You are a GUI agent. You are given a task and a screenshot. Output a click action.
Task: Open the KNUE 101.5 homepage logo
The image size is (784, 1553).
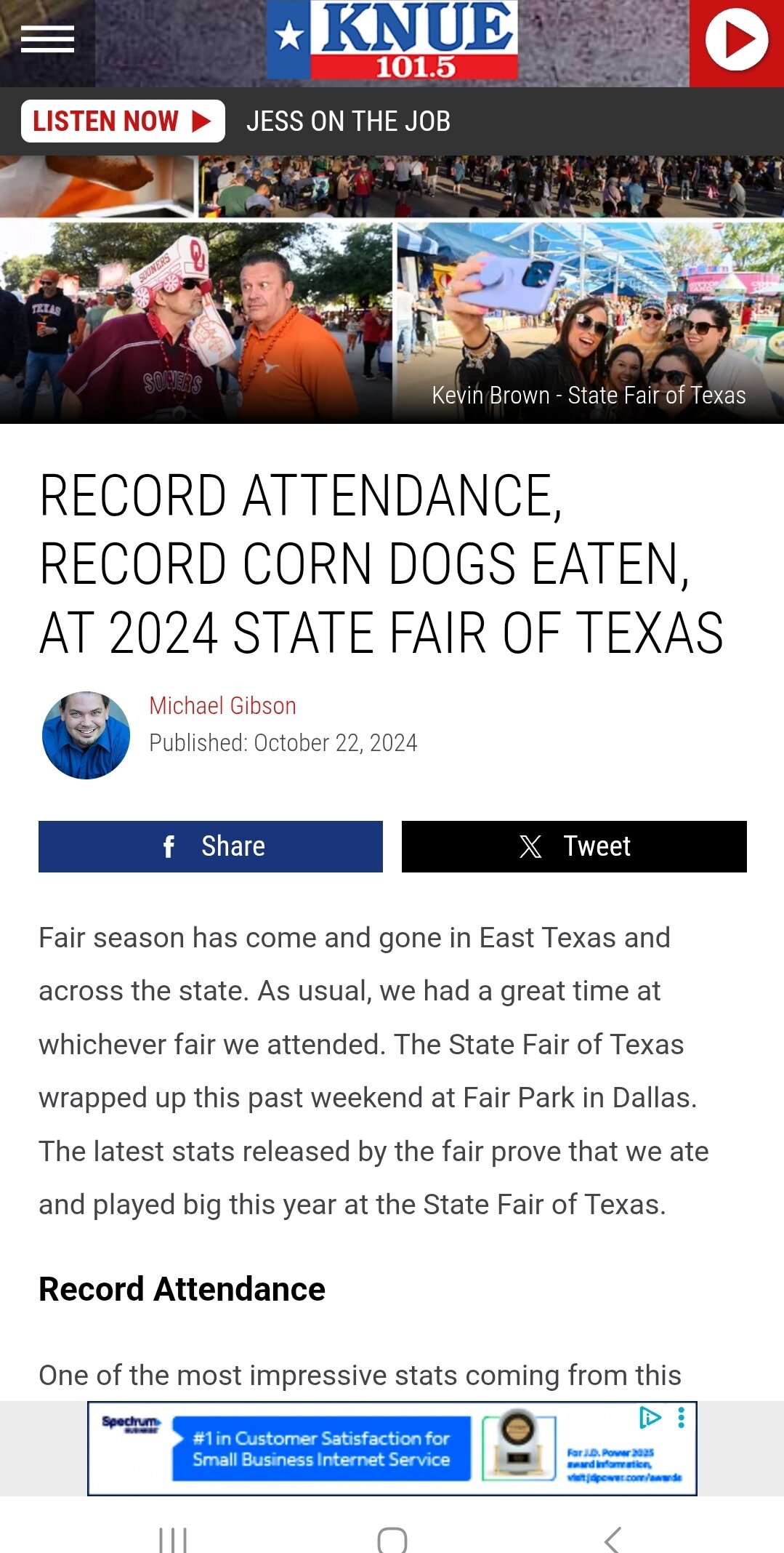tap(392, 40)
